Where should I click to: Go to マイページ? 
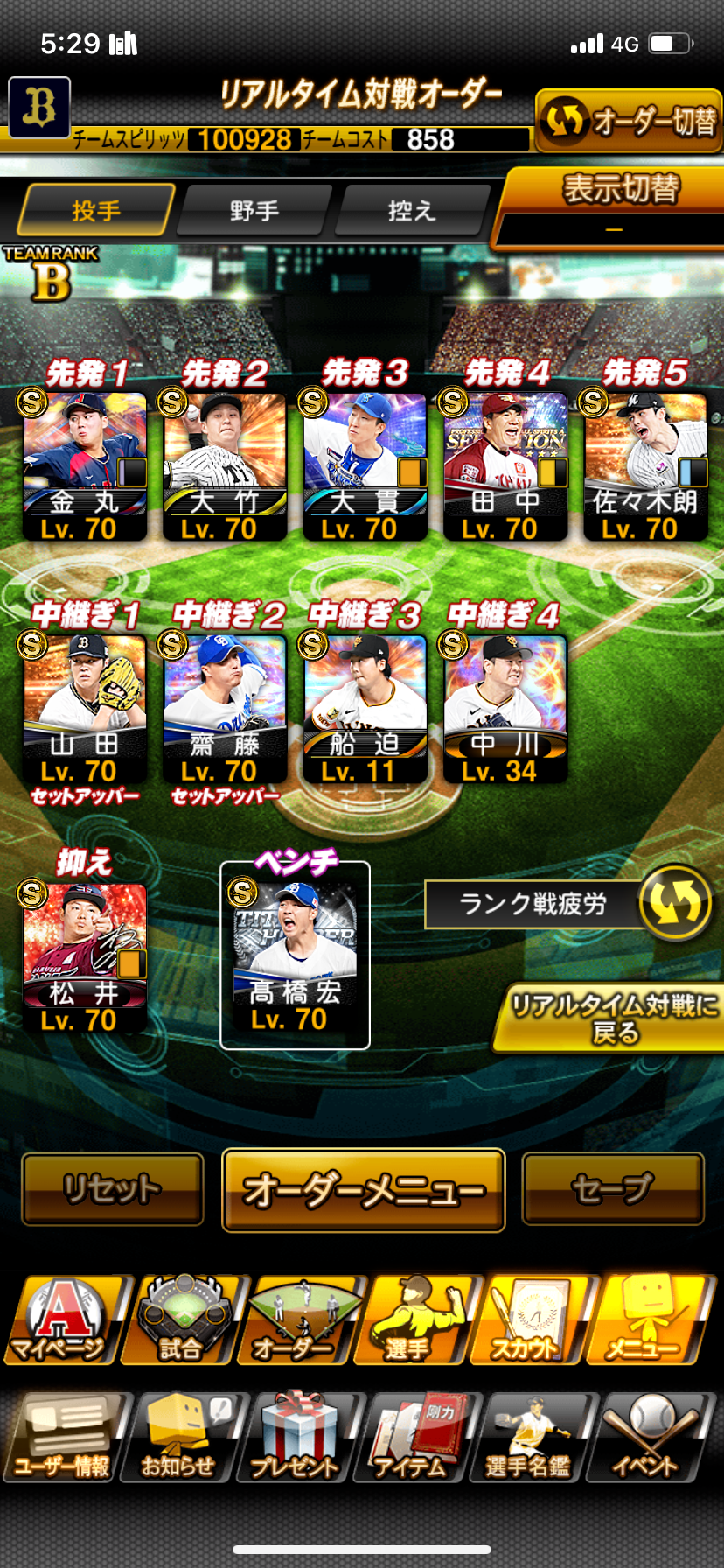(x=63, y=1320)
